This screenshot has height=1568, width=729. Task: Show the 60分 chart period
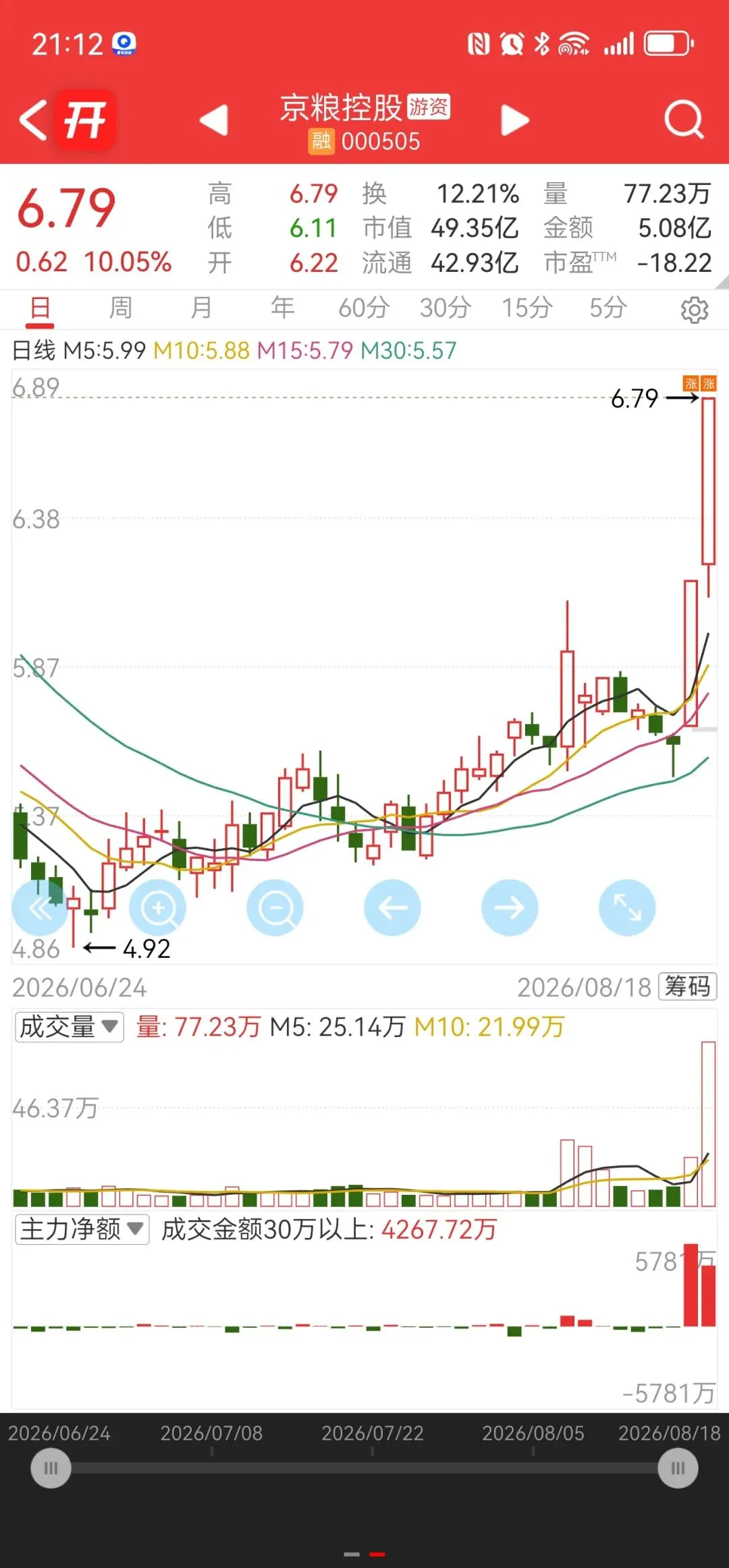(364, 308)
